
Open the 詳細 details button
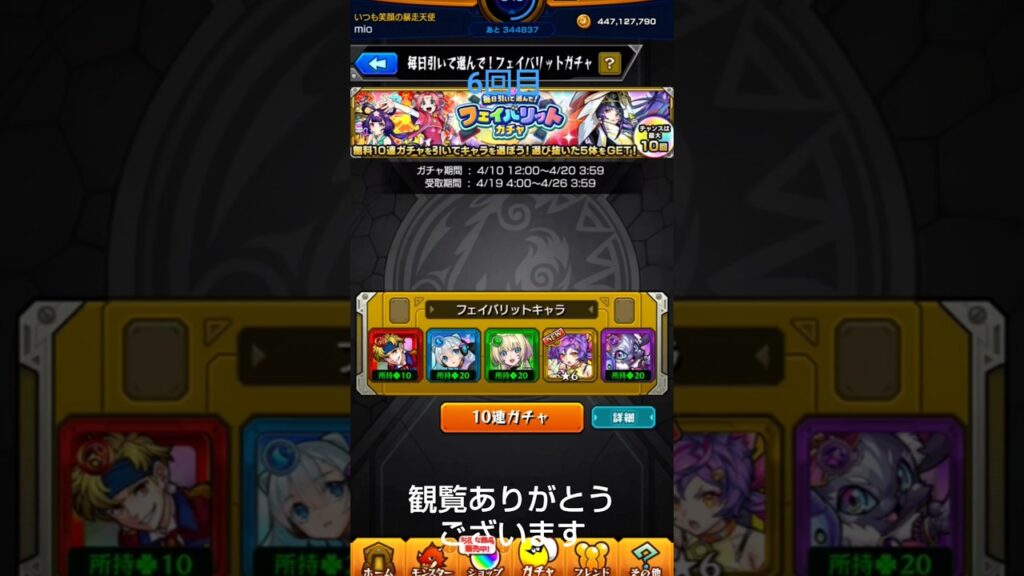tap(623, 417)
